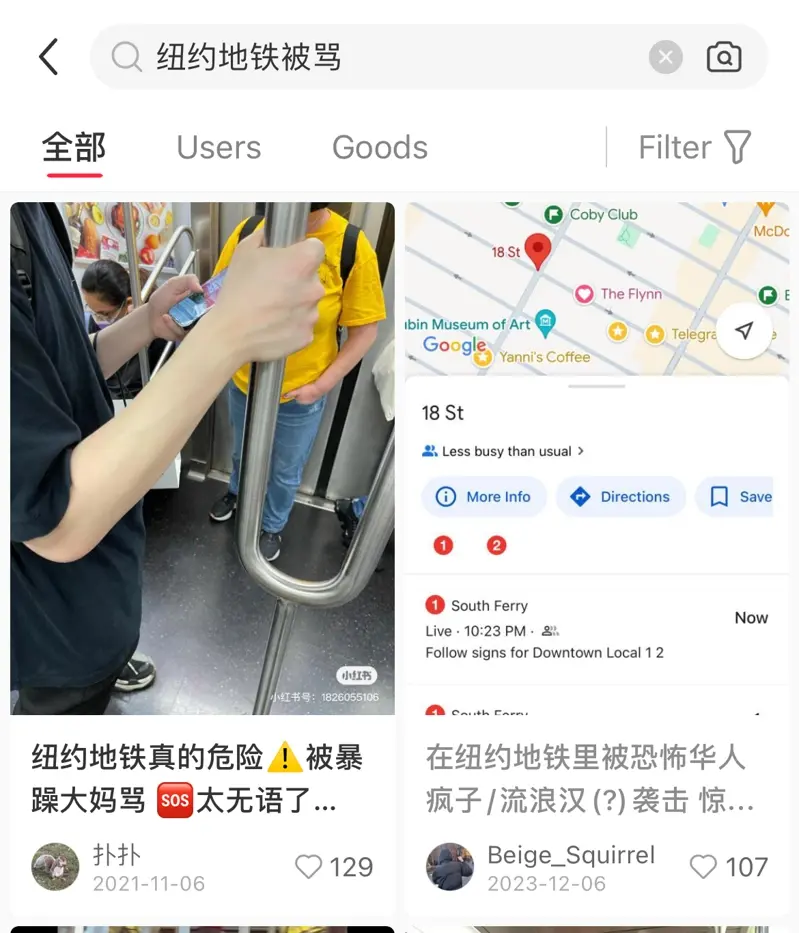
Task: View 扑扑's profile avatar
Action: pos(56,866)
